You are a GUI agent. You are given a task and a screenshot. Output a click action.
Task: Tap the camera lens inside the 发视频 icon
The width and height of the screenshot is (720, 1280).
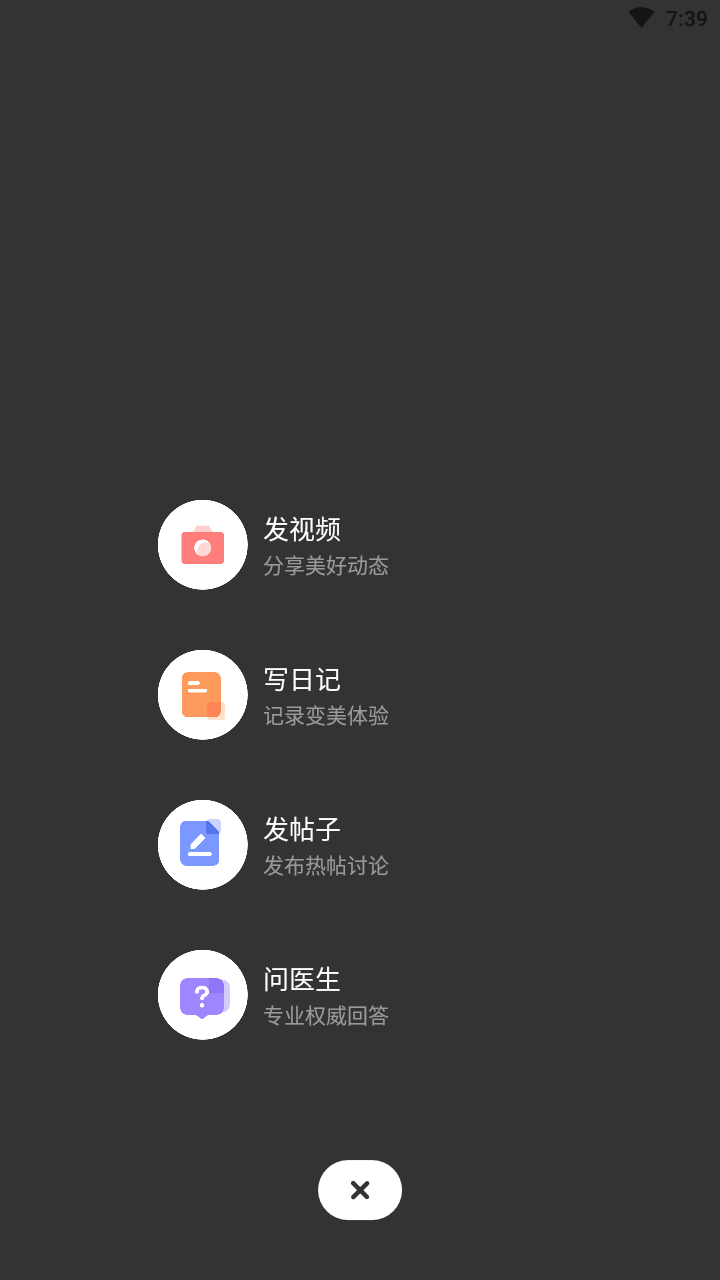pyautogui.click(x=202, y=548)
